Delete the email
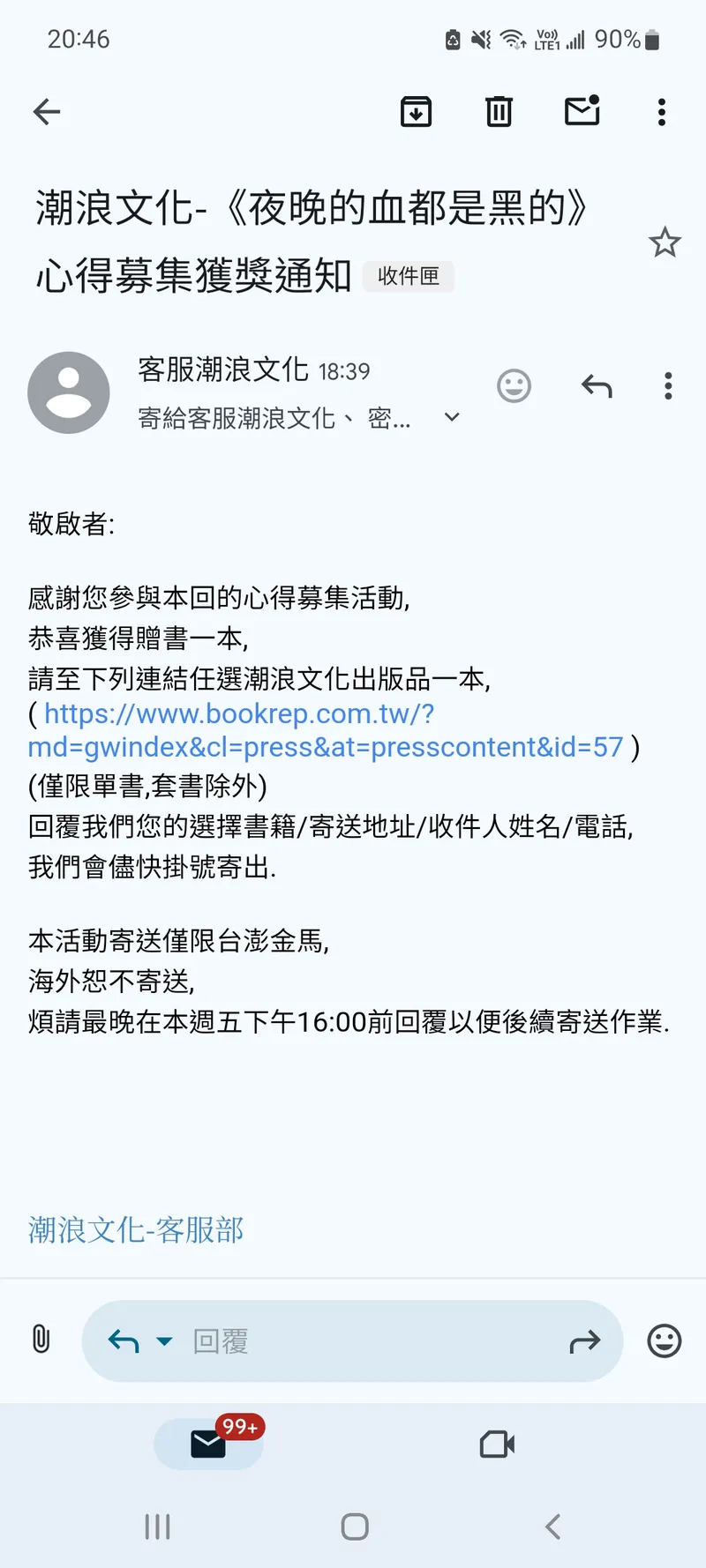 pos(498,112)
